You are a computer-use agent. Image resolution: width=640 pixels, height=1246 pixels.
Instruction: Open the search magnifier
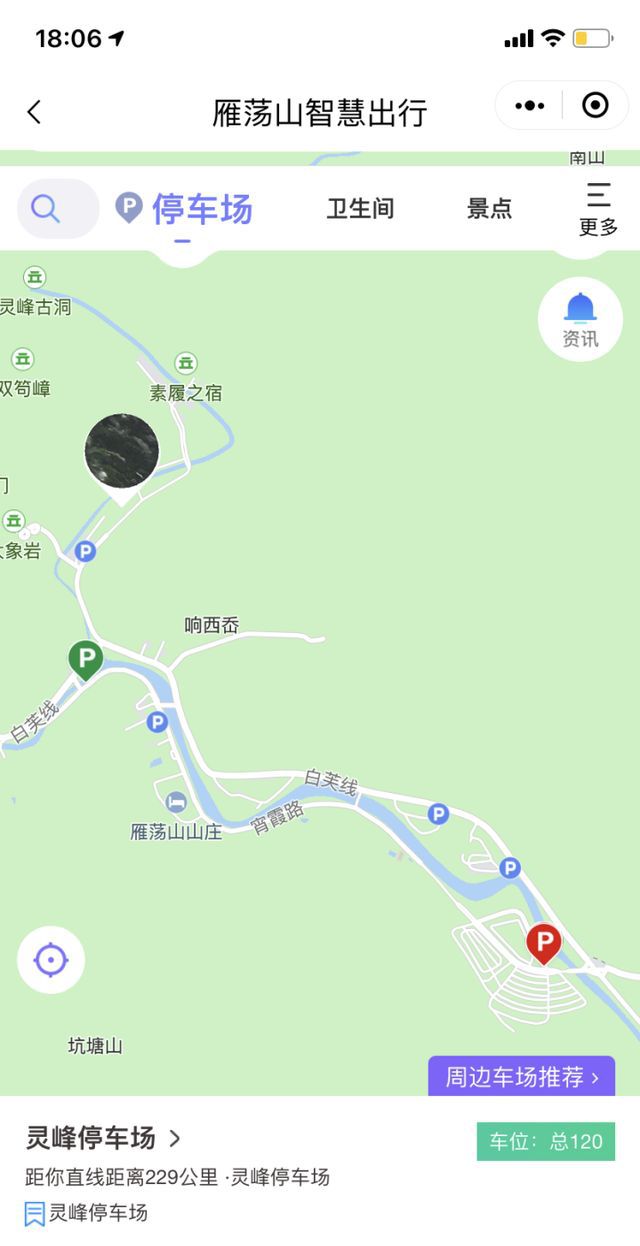tap(46, 208)
